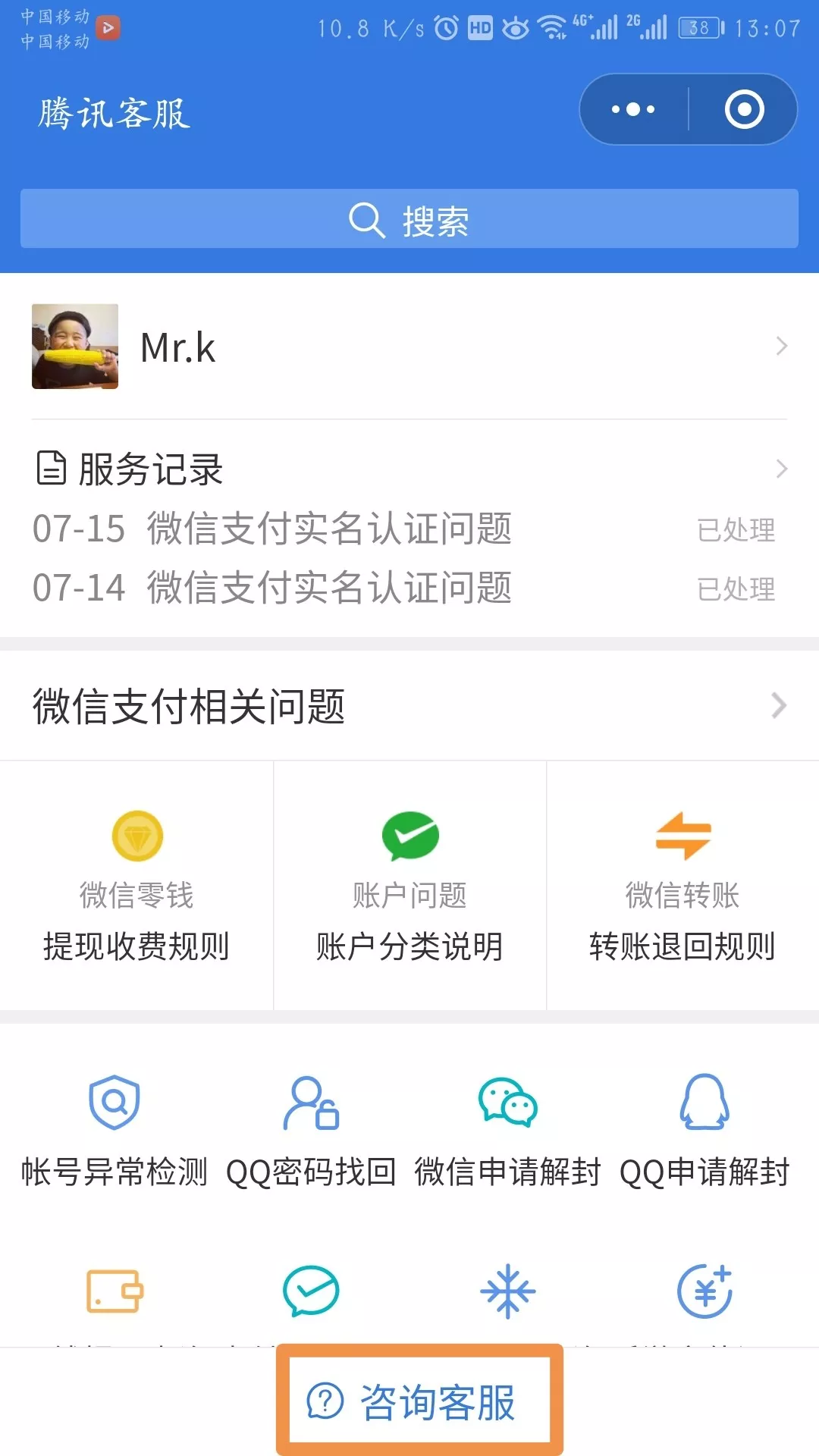Tap the yuan recharge icon
The image size is (819, 1456).
tap(704, 1291)
